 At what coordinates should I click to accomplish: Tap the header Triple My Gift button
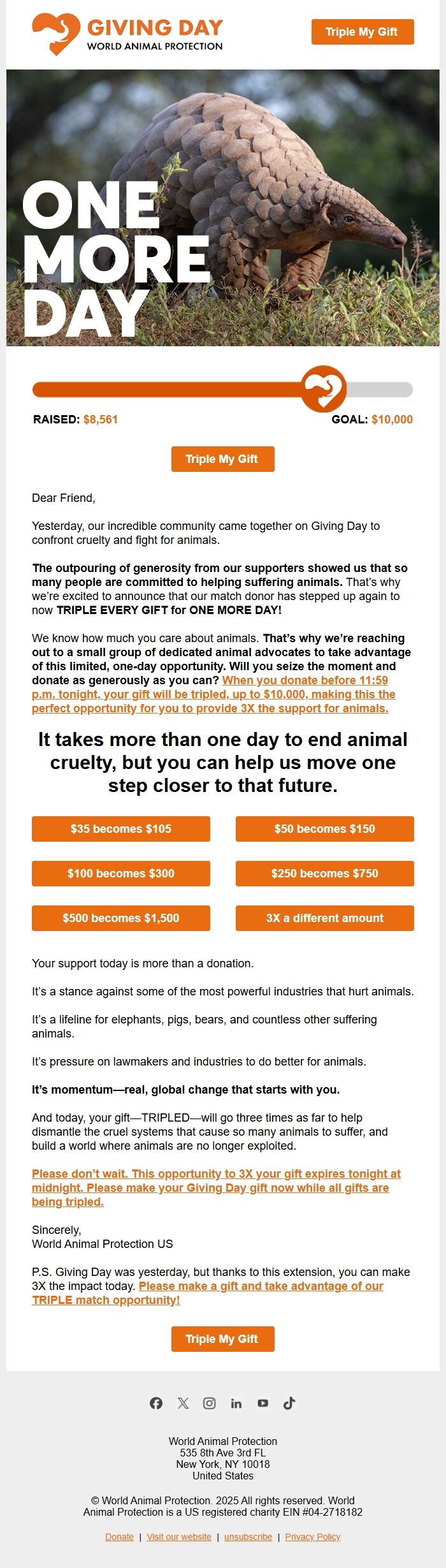click(x=362, y=32)
